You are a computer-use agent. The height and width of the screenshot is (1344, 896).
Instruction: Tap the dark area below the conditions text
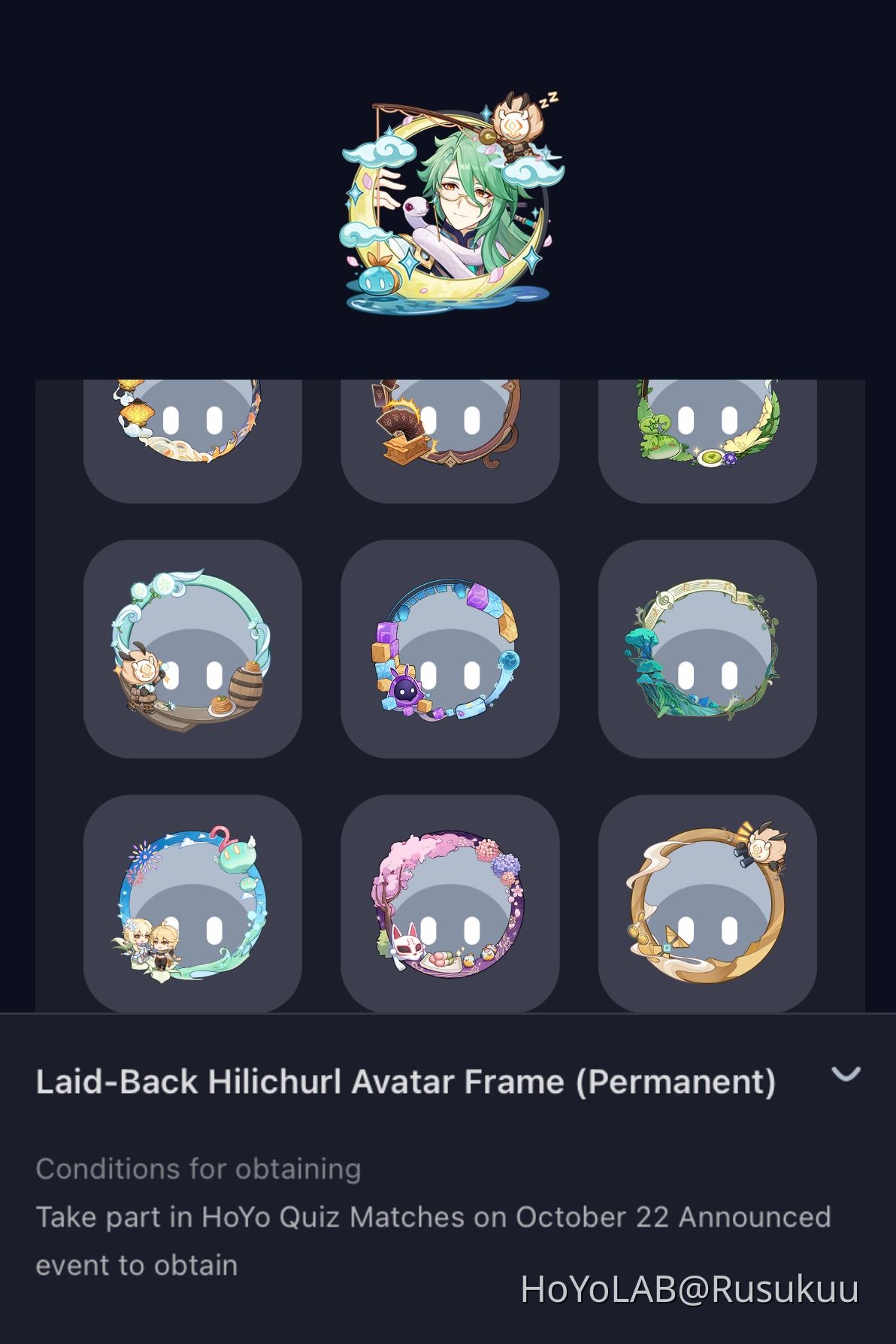263,1315
